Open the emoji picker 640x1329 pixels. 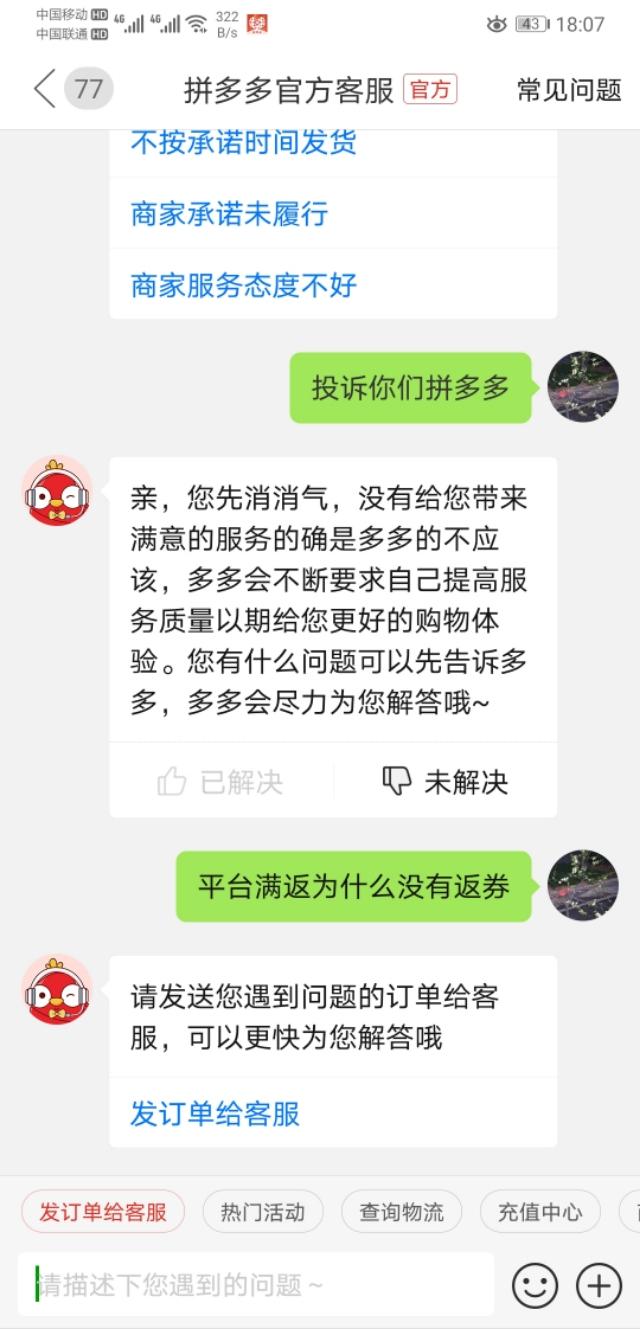[x=535, y=1285]
